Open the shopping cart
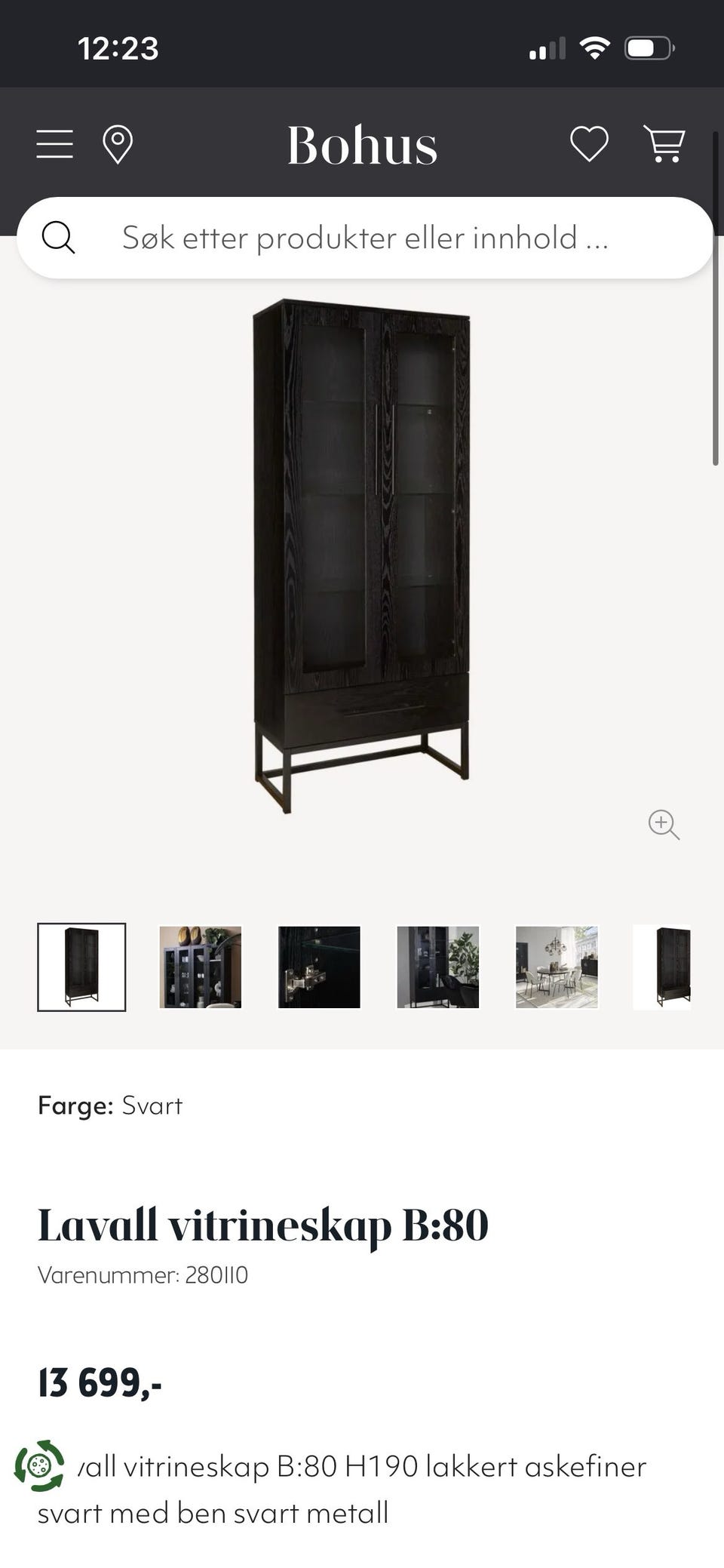Screen dimensions: 724x1568 [x=664, y=143]
